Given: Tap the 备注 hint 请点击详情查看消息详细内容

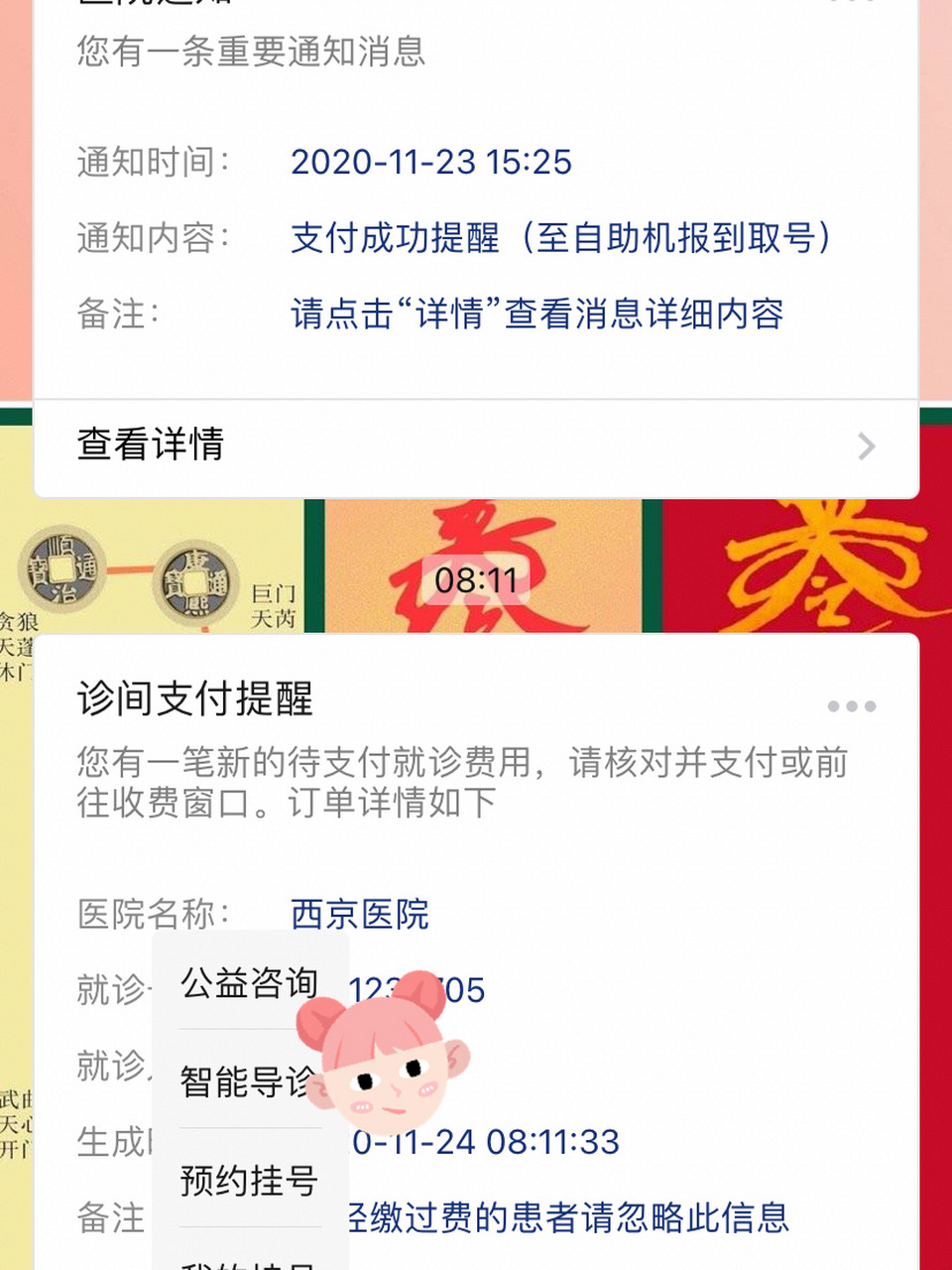Looking at the screenshot, I should point(534,314).
